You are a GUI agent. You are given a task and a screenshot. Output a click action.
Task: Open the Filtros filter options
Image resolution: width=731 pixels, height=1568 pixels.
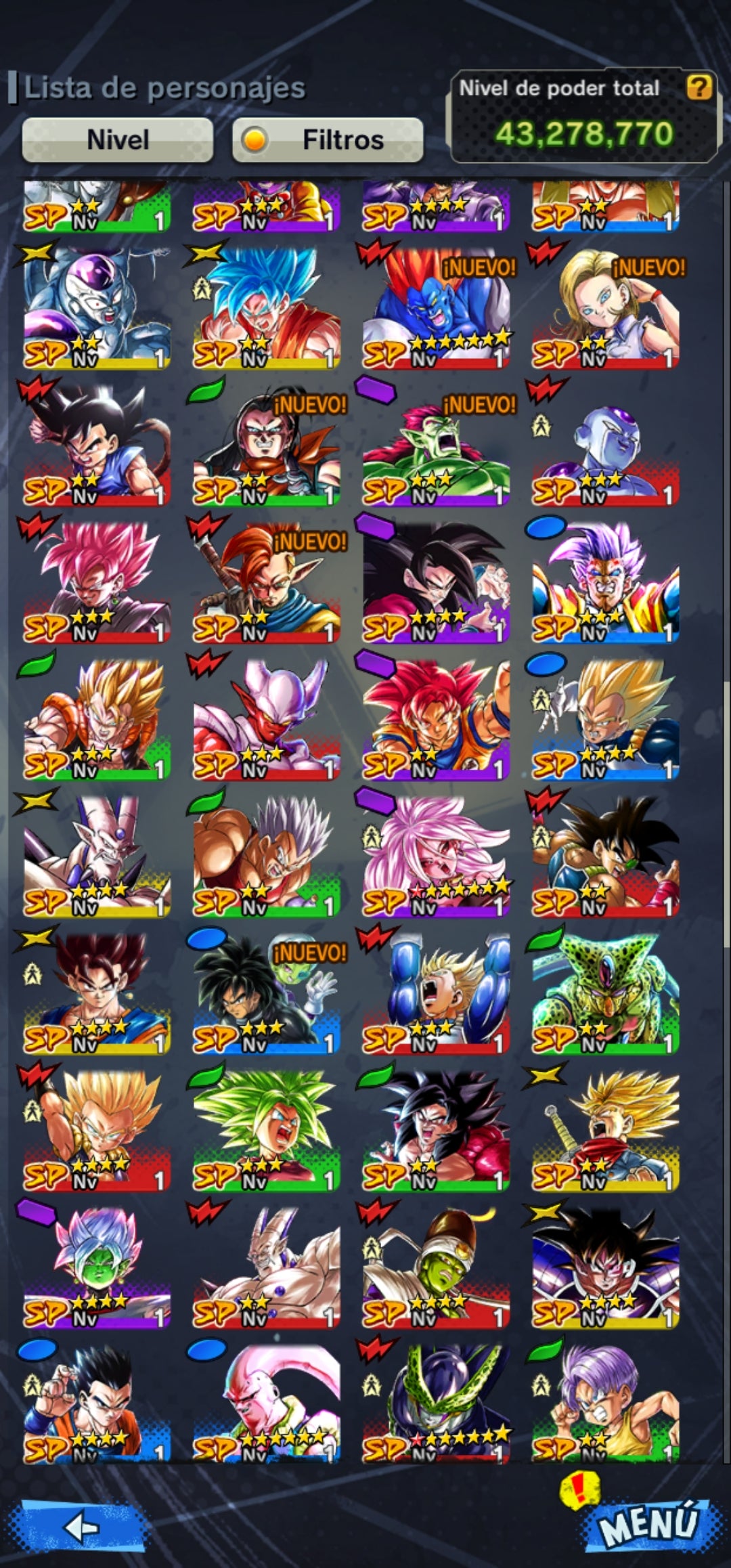[x=328, y=140]
